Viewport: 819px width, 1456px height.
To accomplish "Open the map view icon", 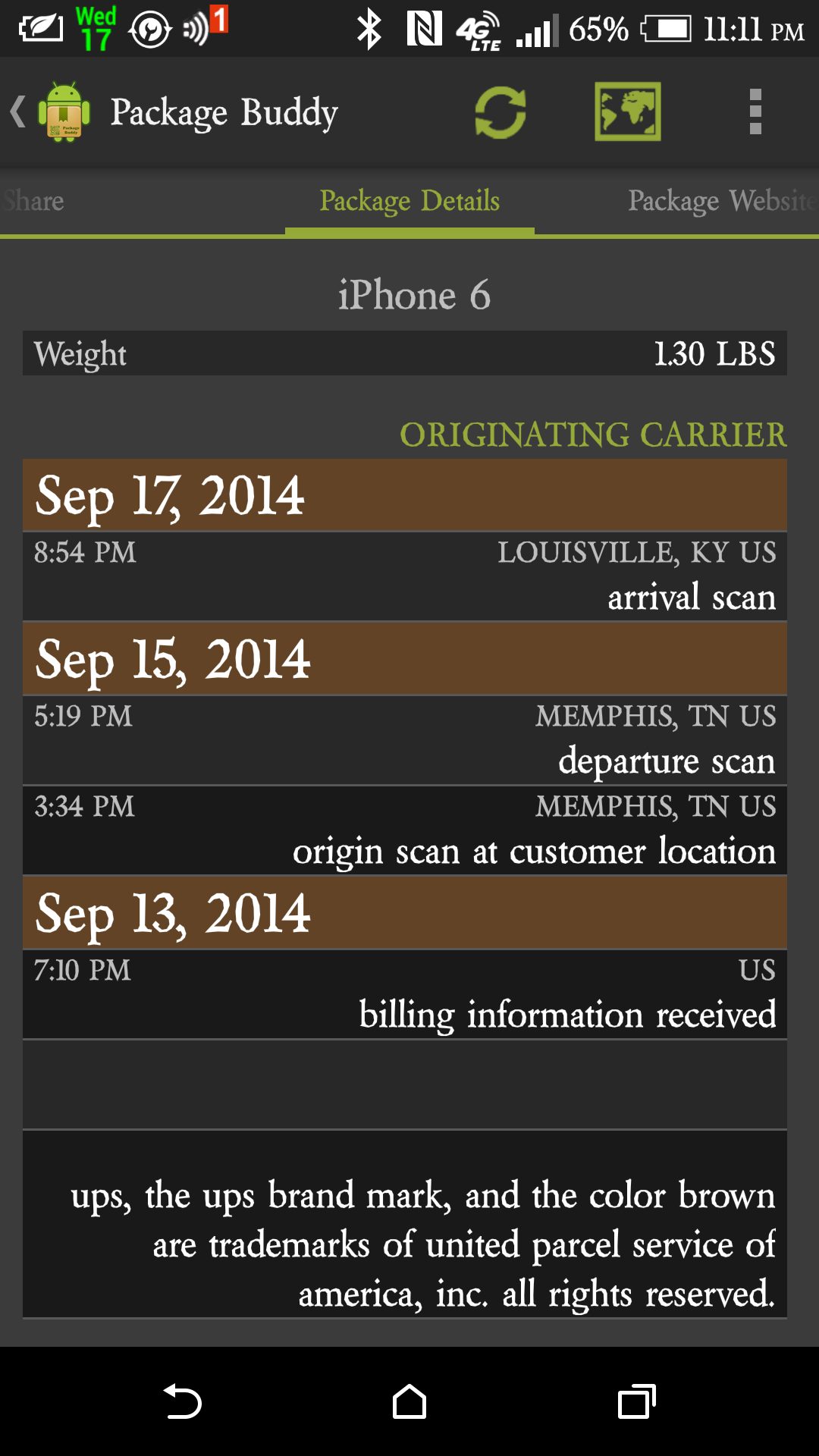I will (x=628, y=112).
